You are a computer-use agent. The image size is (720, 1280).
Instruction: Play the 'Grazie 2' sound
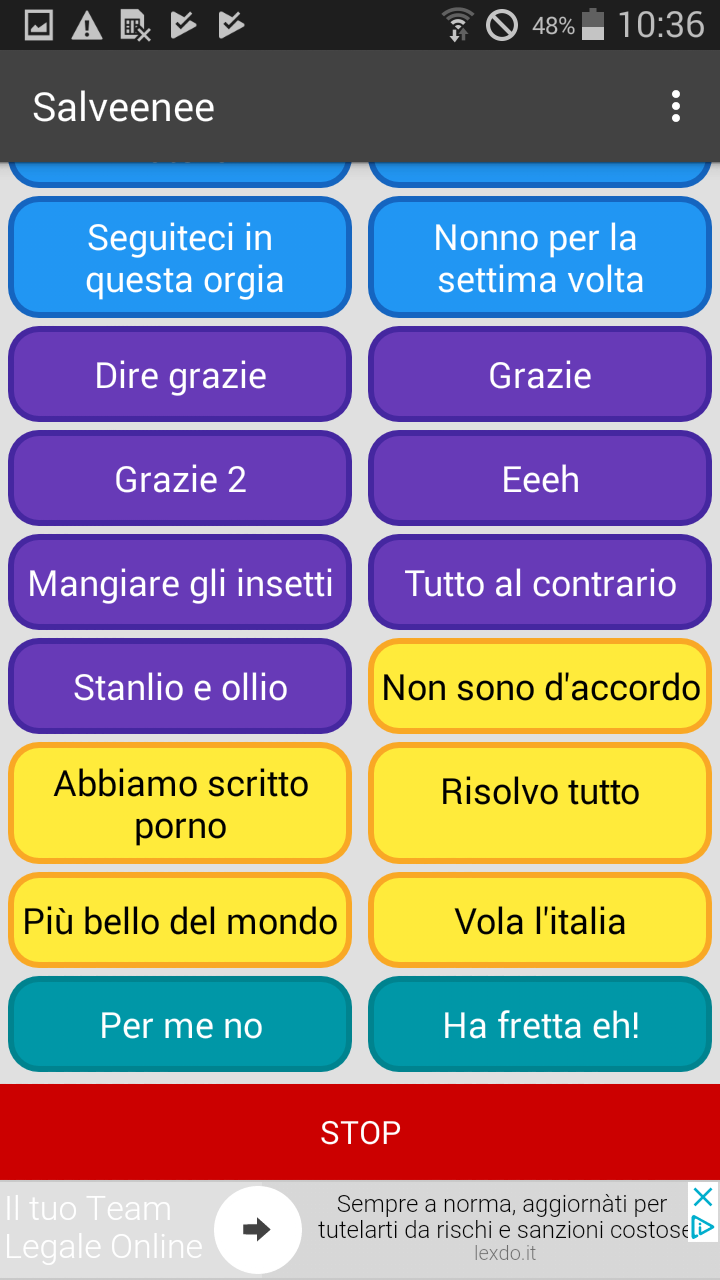[x=180, y=479]
